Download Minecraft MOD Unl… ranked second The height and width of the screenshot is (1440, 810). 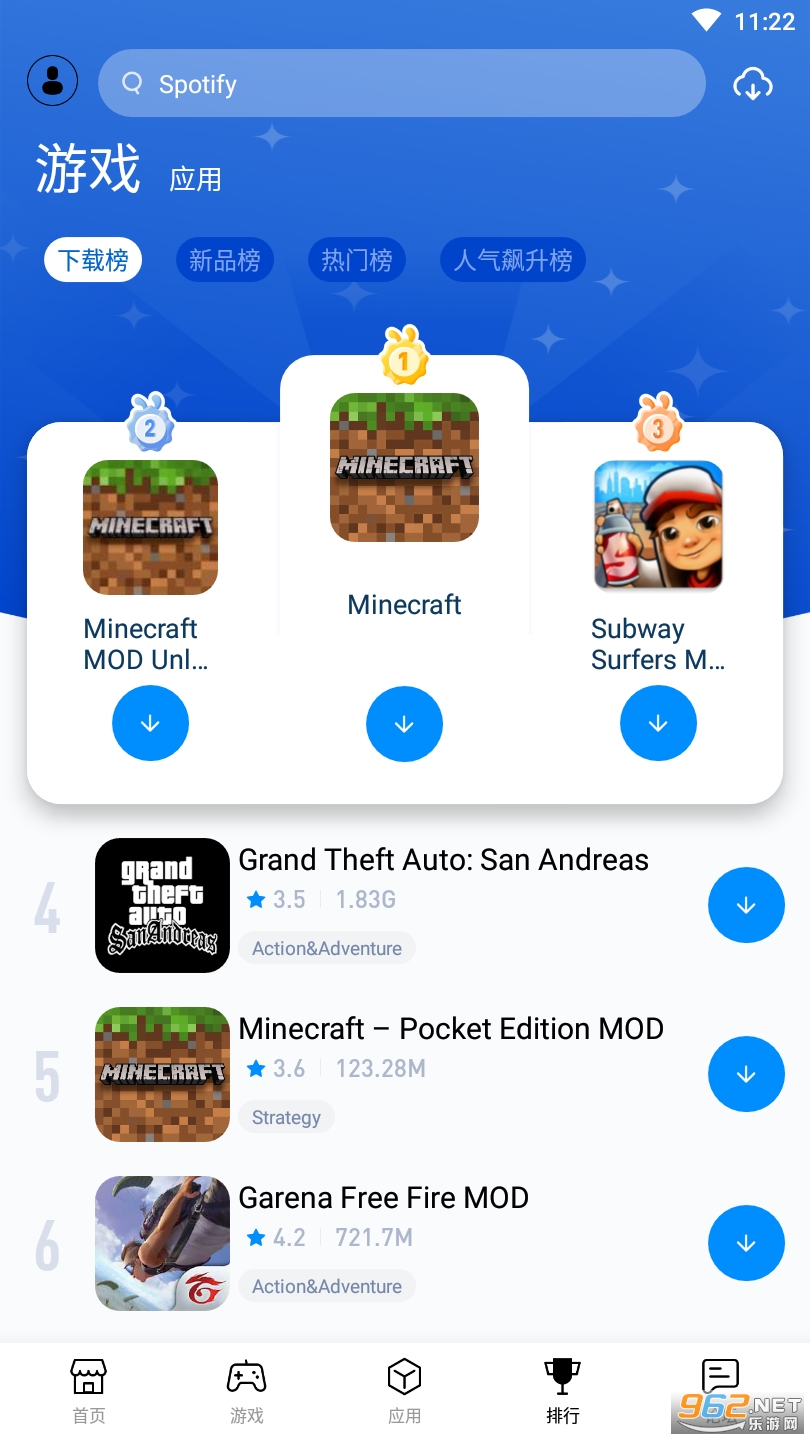(150, 723)
